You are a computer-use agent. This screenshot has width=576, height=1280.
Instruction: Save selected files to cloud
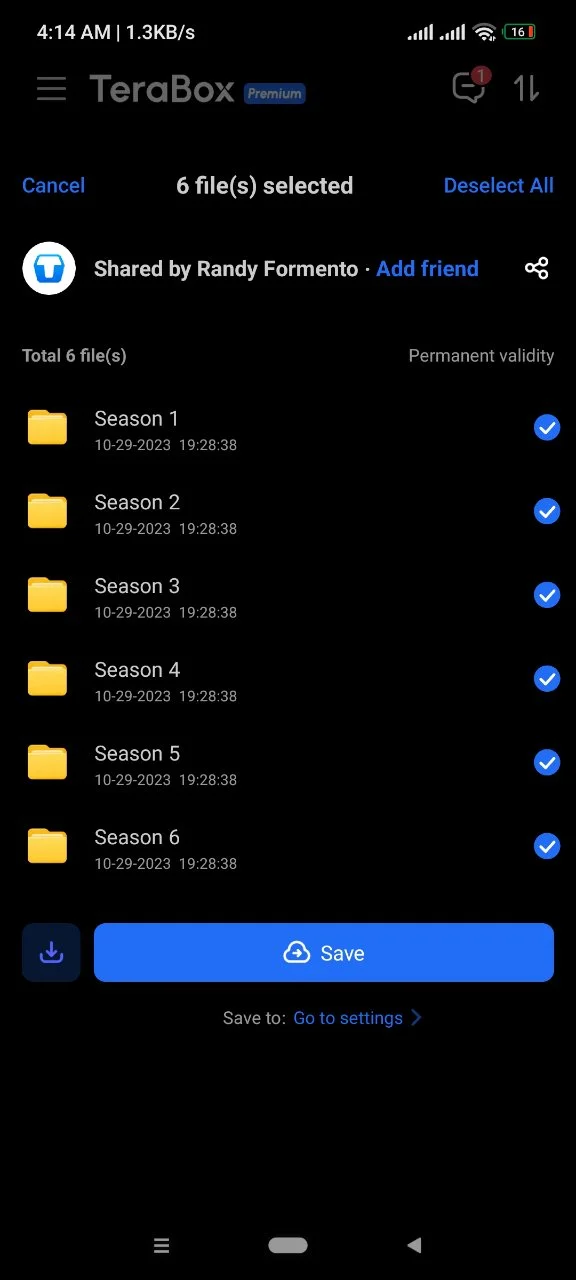pyautogui.click(x=324, y=952)
